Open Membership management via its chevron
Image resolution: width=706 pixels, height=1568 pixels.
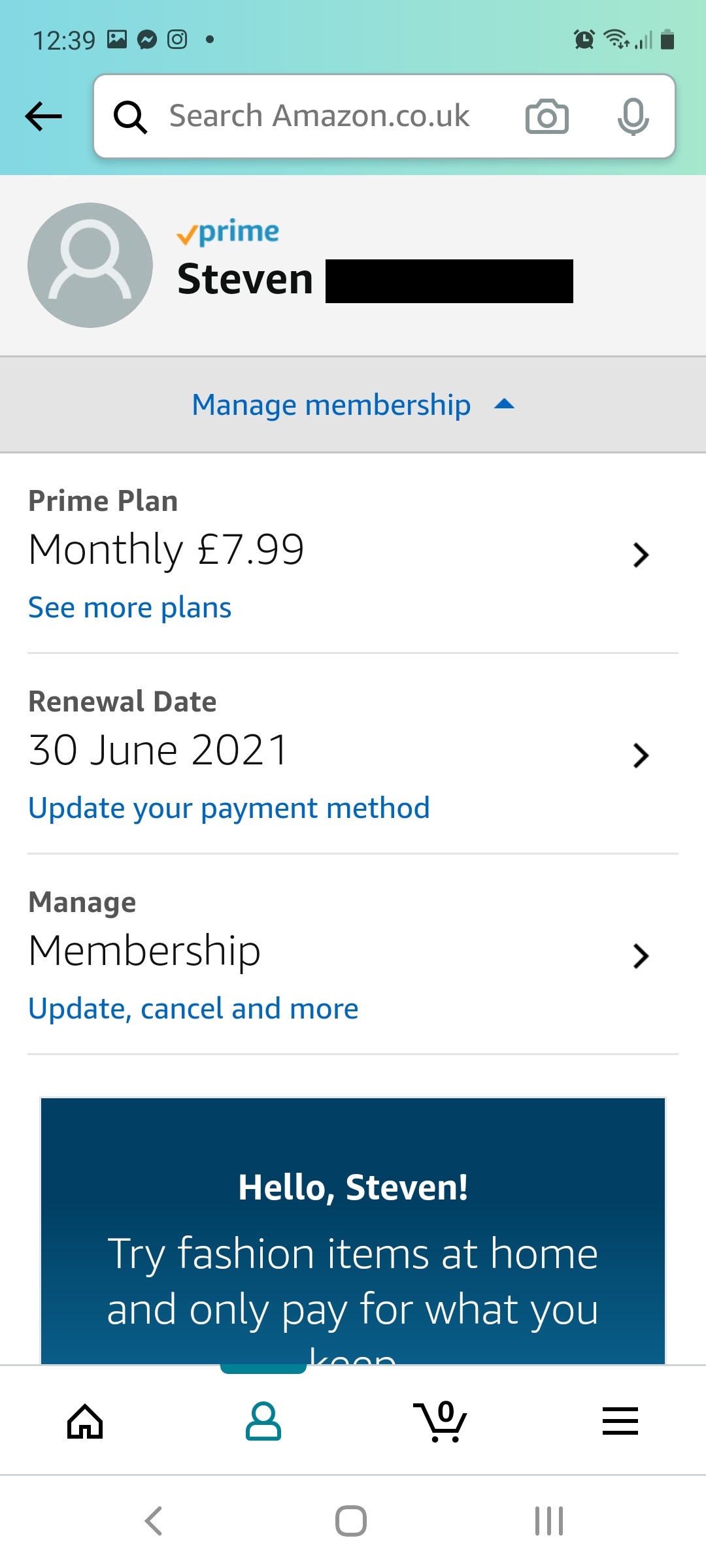pos(641,956)
